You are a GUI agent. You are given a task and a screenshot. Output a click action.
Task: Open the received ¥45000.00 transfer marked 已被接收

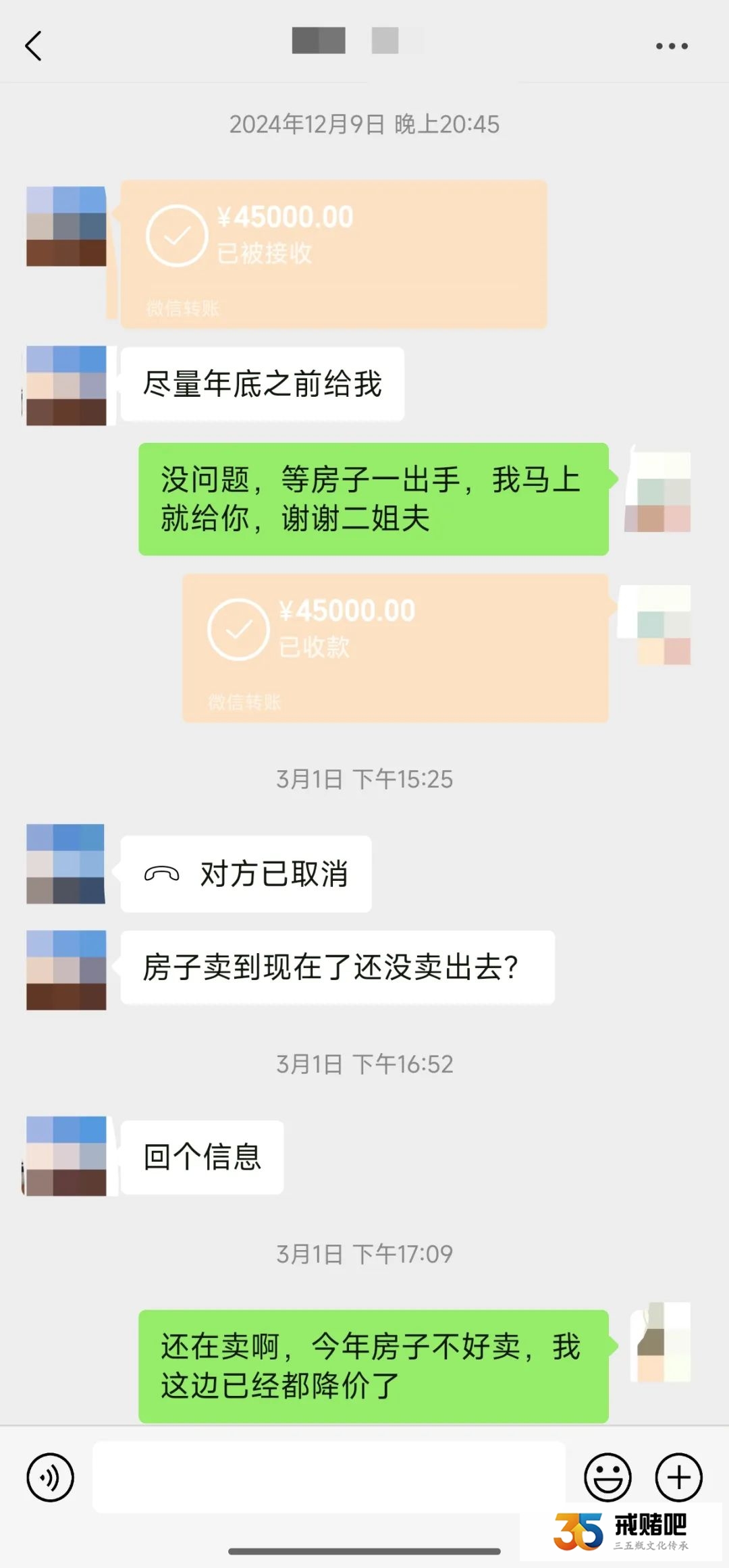pos(333,254)
